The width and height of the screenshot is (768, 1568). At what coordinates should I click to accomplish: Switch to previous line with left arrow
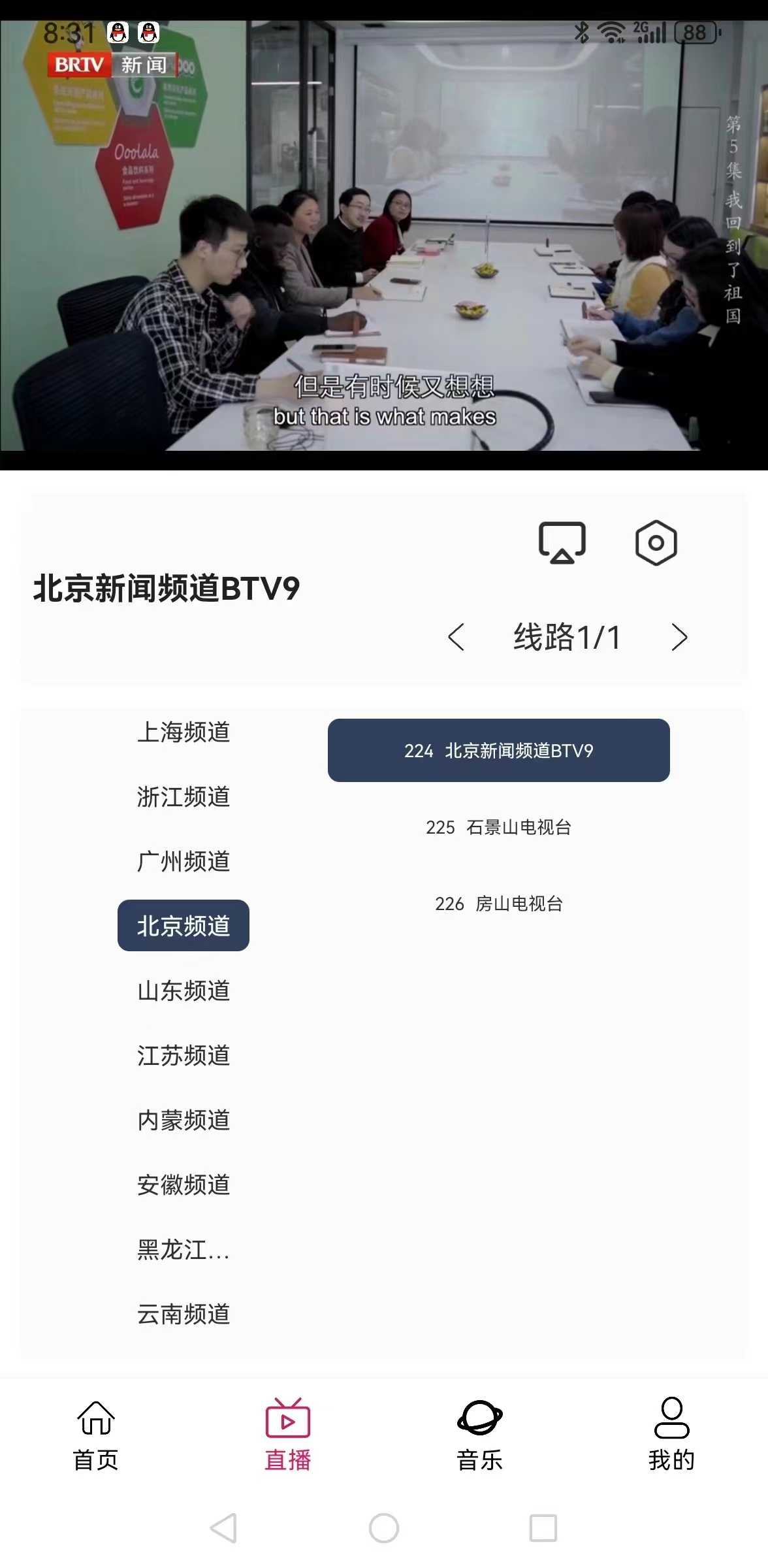456,637
